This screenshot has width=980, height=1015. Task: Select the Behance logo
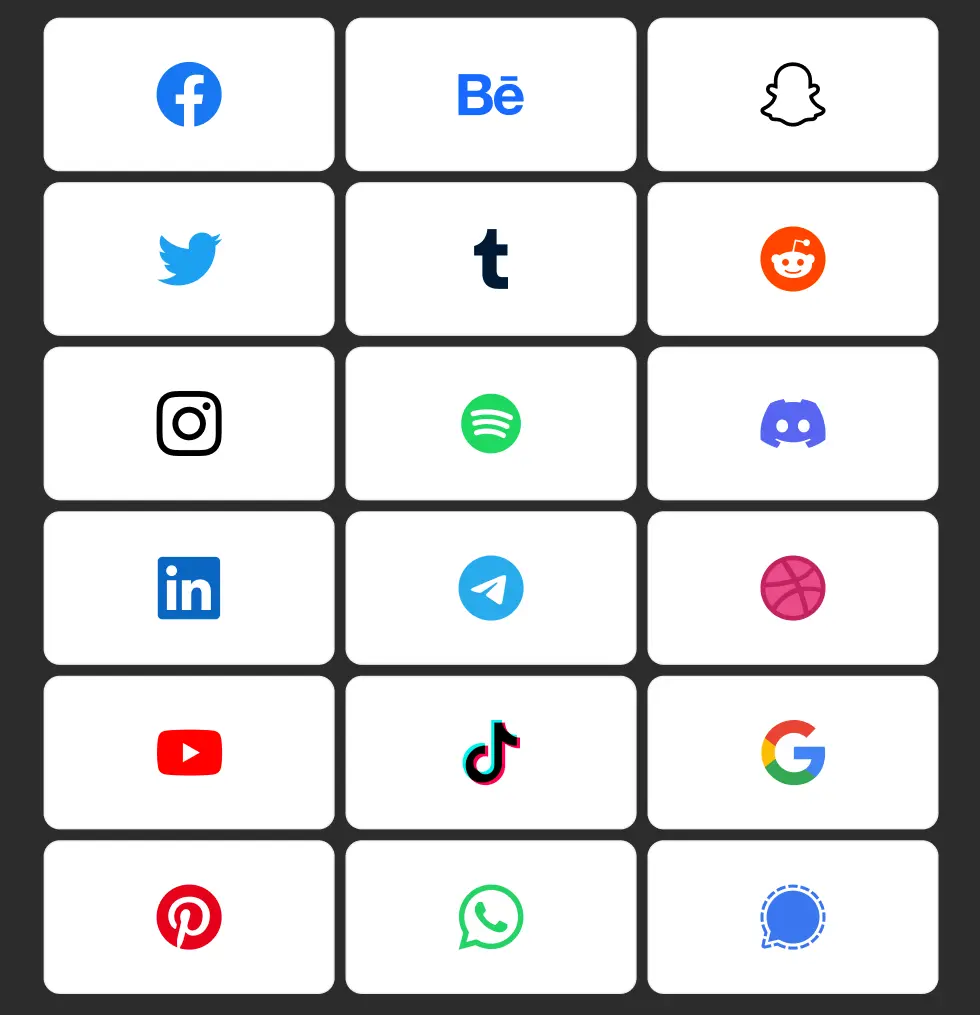(490, 94)
